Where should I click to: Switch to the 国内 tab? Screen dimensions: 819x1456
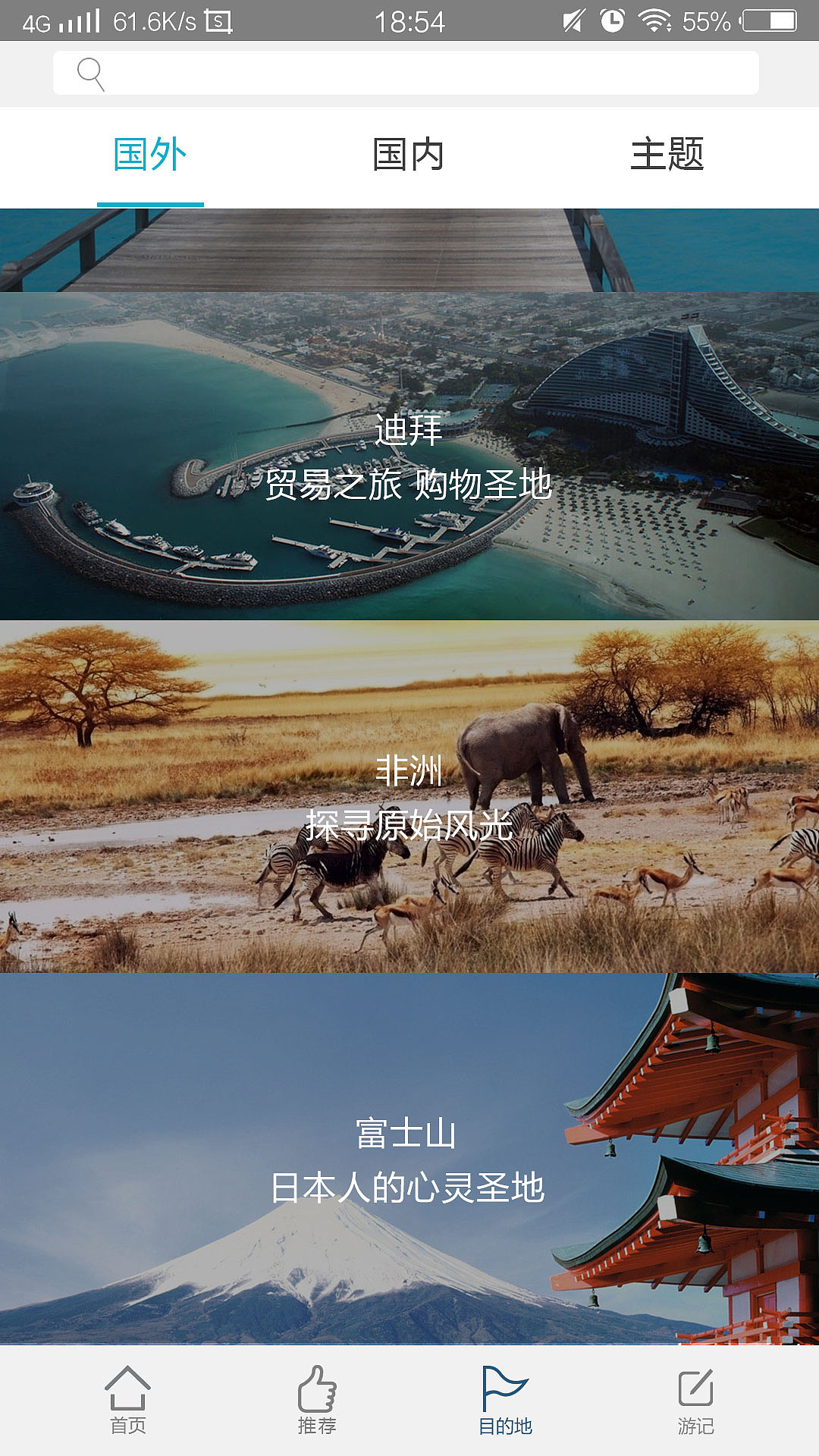(408, 154)
